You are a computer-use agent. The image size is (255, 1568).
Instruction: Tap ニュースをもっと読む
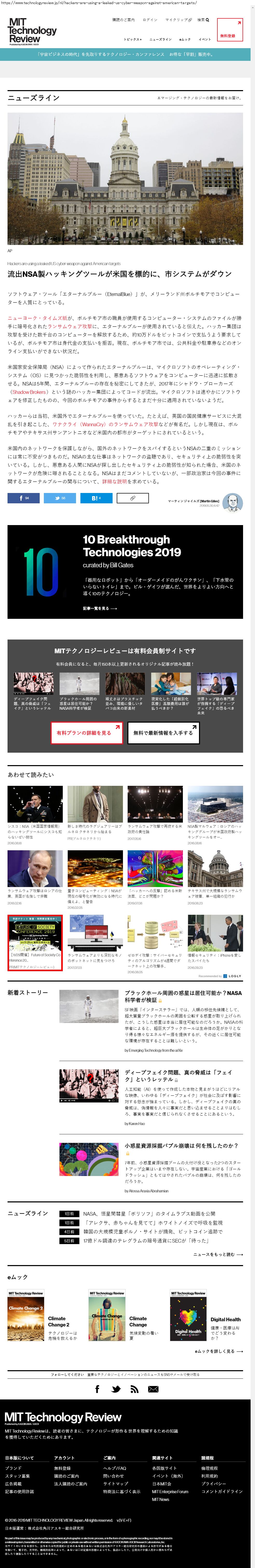coord(217,1254)
